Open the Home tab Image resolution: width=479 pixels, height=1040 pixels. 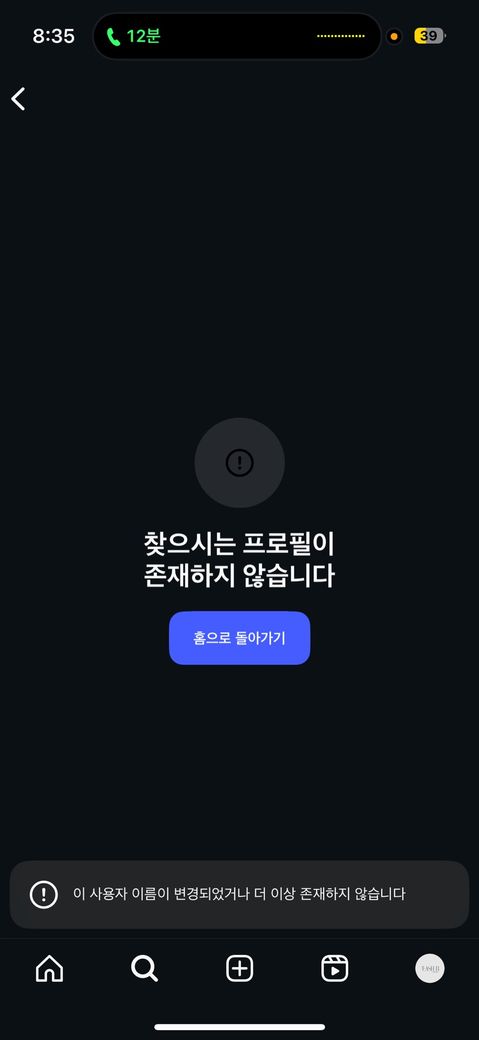coord(49,969)
